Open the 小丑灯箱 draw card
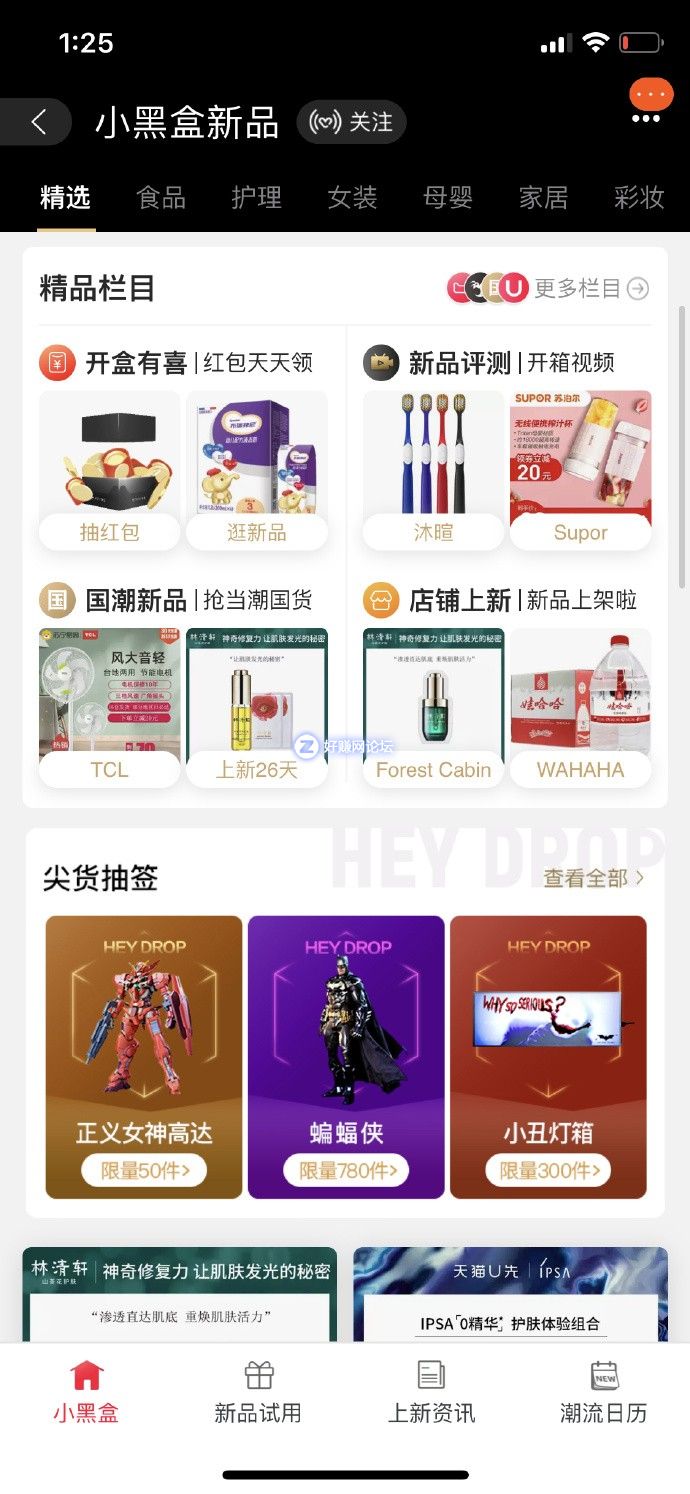 548,1056
